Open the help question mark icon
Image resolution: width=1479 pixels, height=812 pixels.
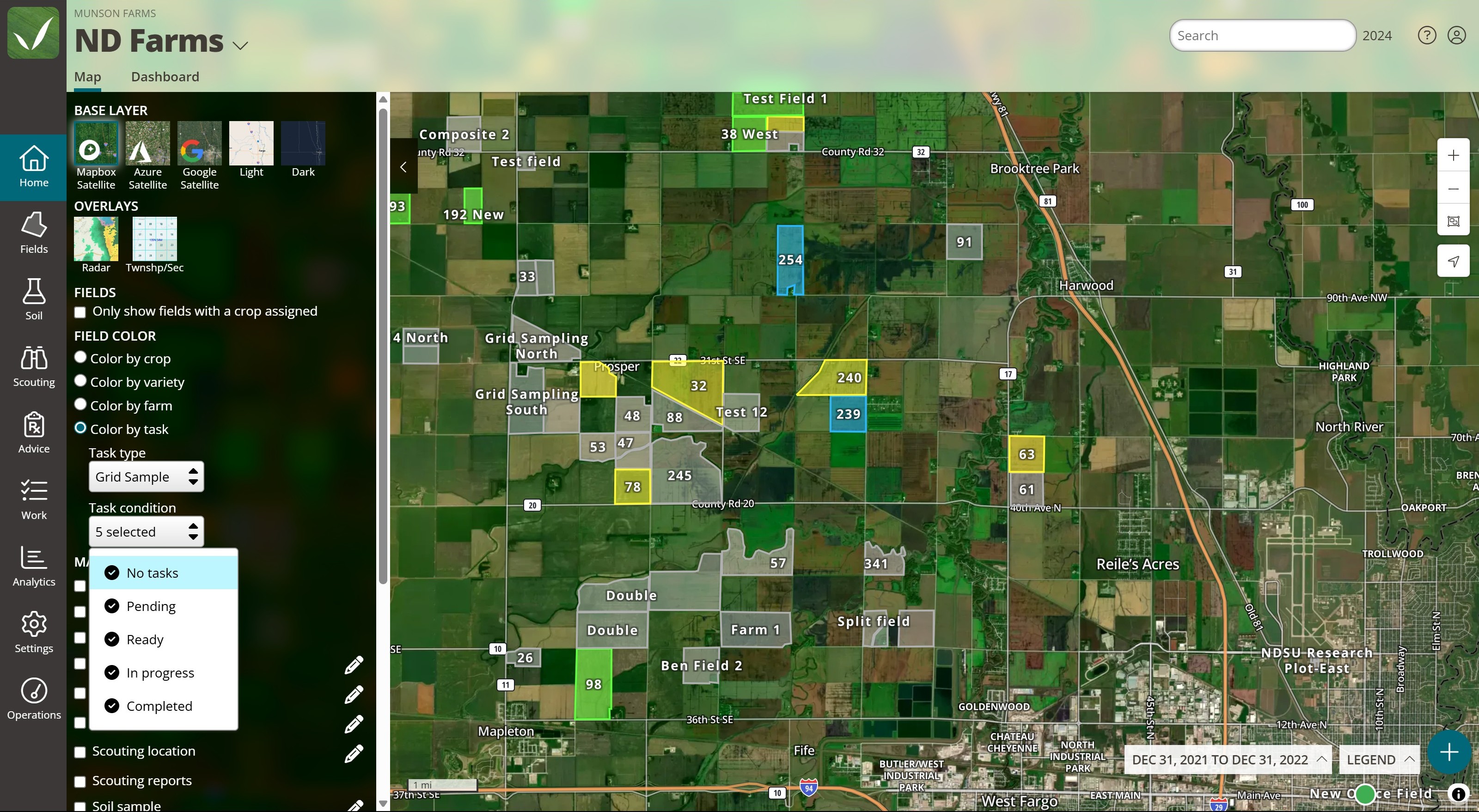[x=1426, y=36]
